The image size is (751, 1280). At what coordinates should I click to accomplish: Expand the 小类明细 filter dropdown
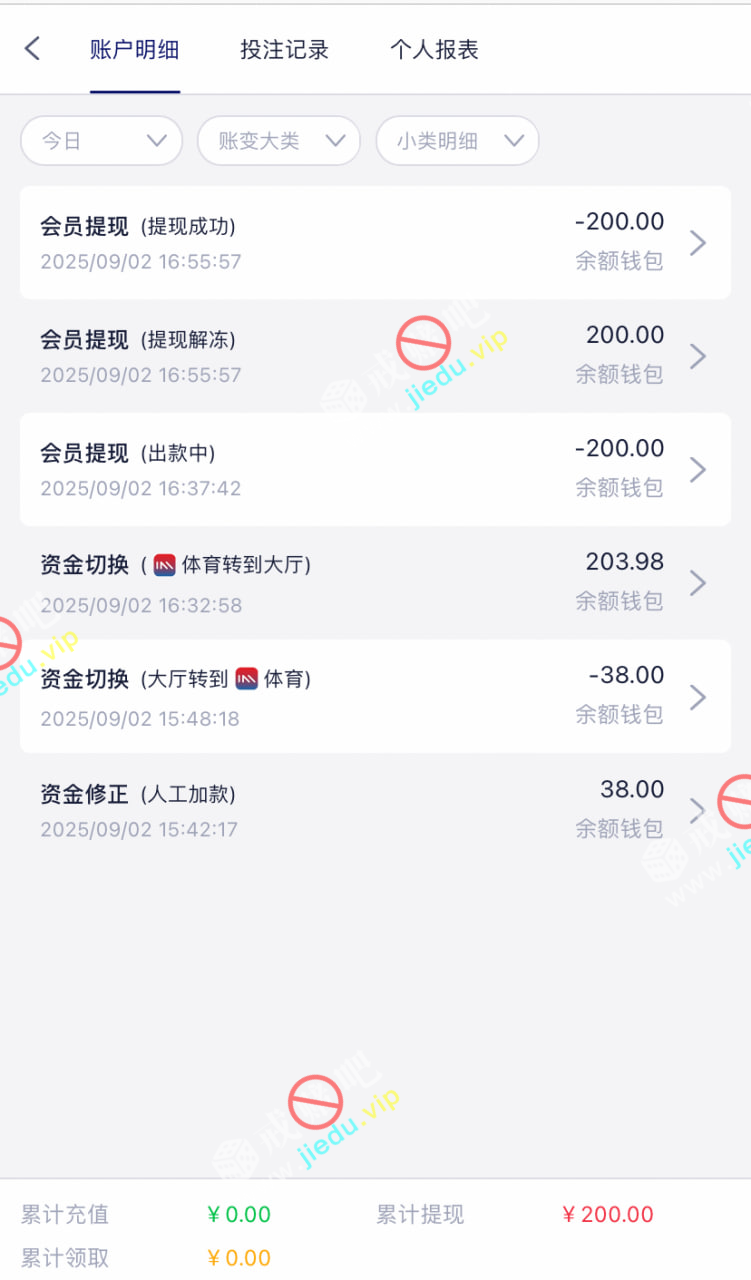[457, 141]
